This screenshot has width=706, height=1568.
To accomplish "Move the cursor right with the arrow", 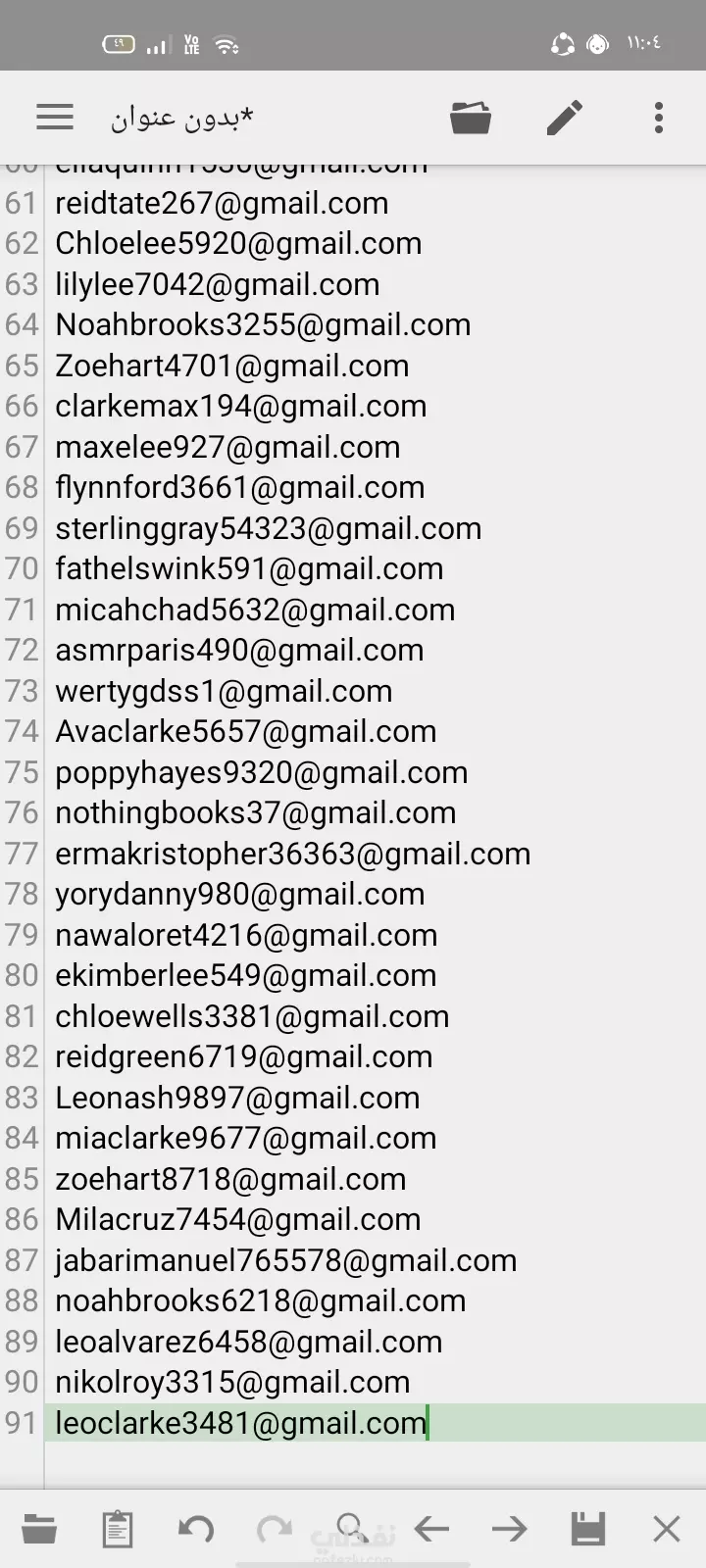I will coord(510,1529).
